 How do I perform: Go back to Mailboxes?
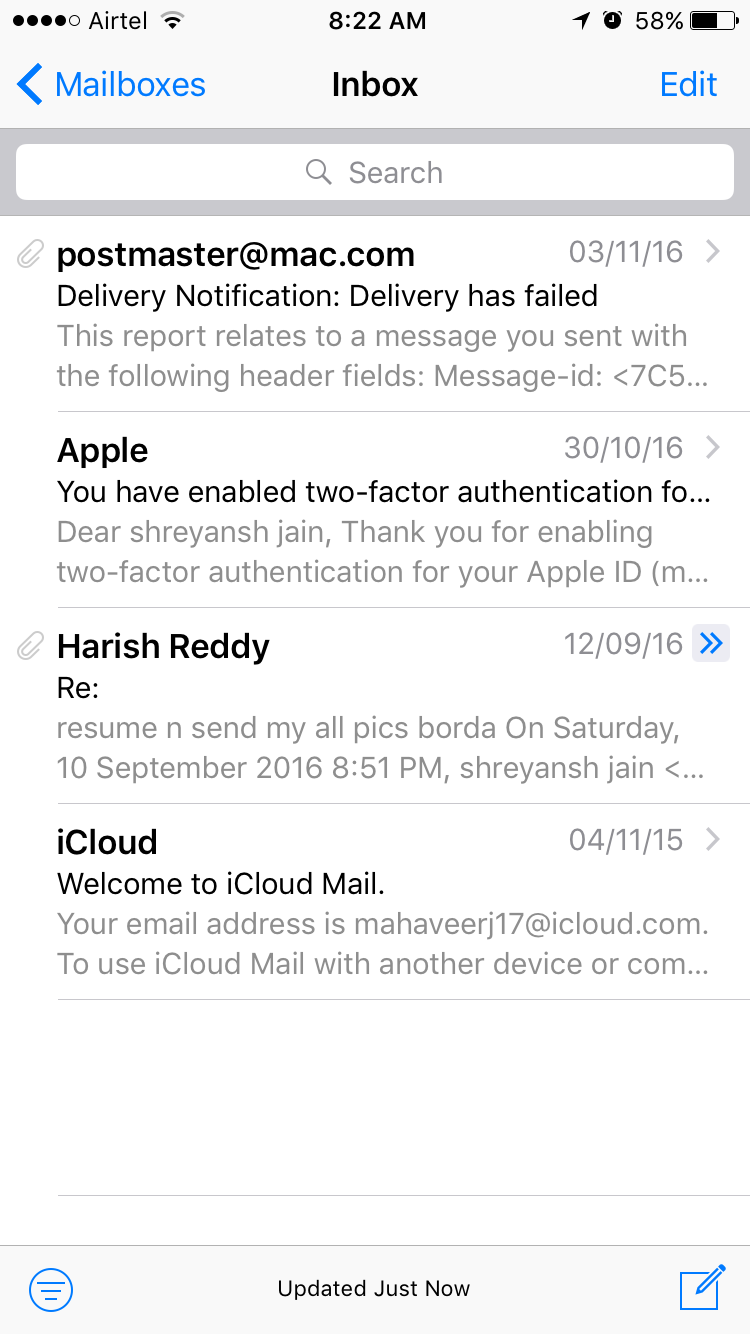pos(111,85)
